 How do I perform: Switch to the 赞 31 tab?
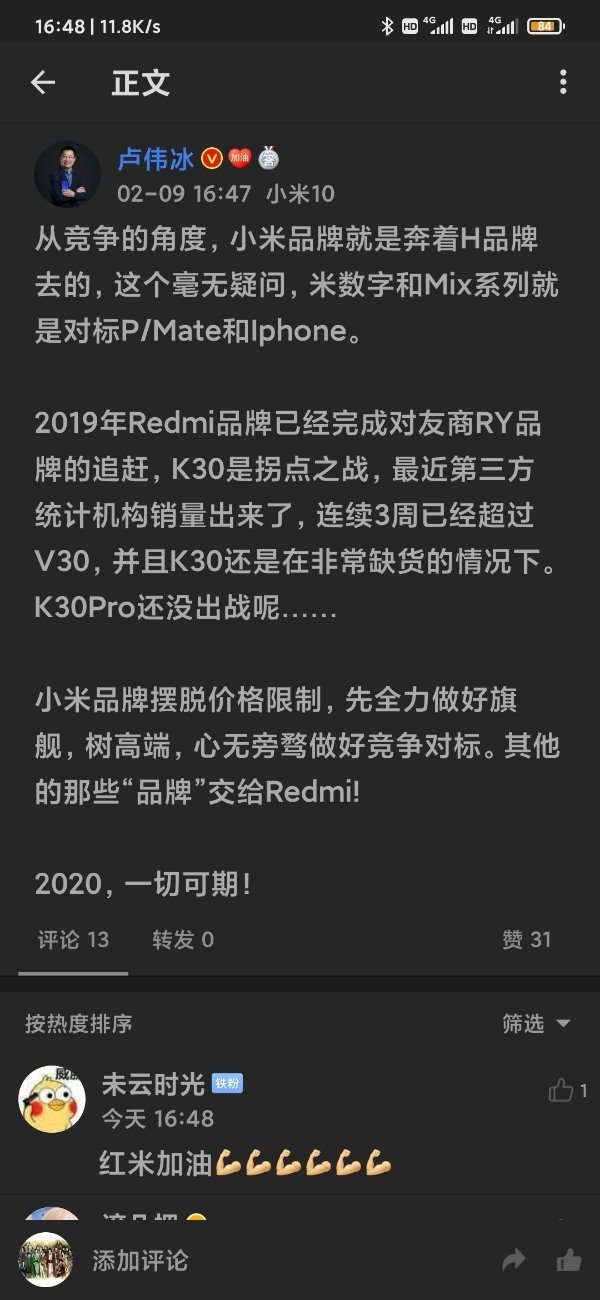click(x=526, y=939)
